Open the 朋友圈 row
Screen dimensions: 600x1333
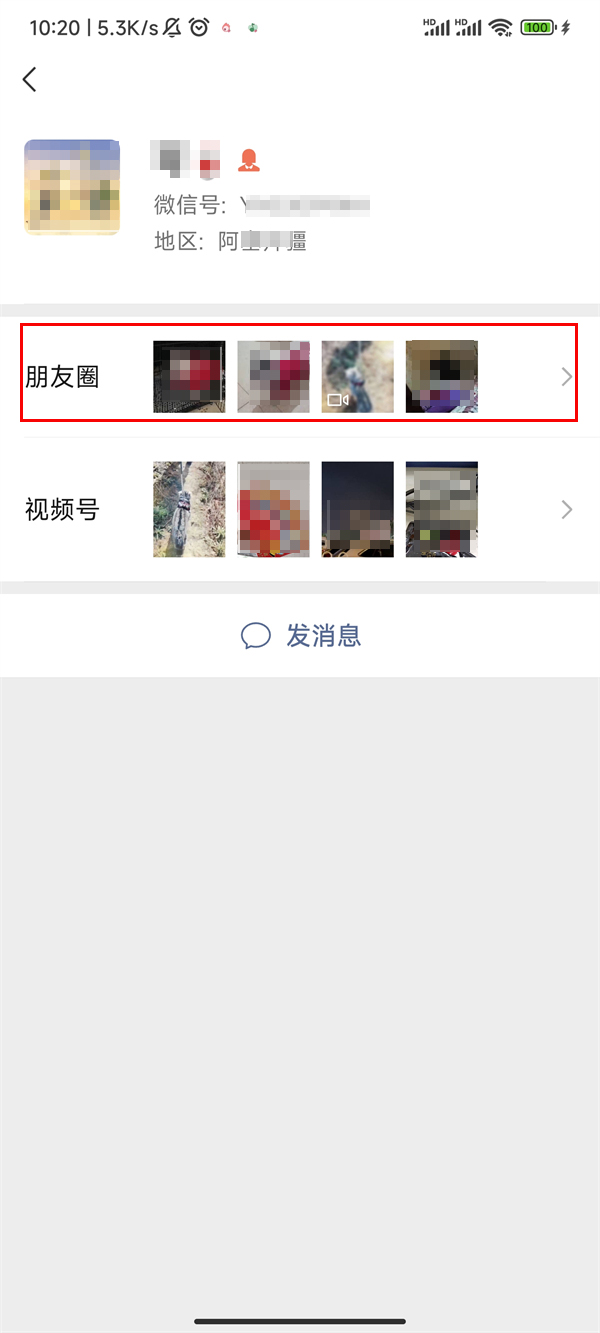300,377
